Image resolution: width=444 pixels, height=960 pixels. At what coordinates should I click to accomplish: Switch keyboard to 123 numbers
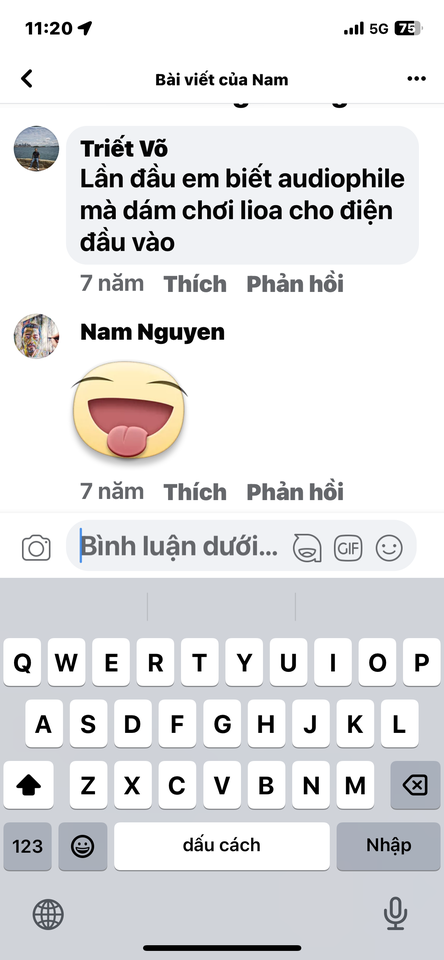28,846
